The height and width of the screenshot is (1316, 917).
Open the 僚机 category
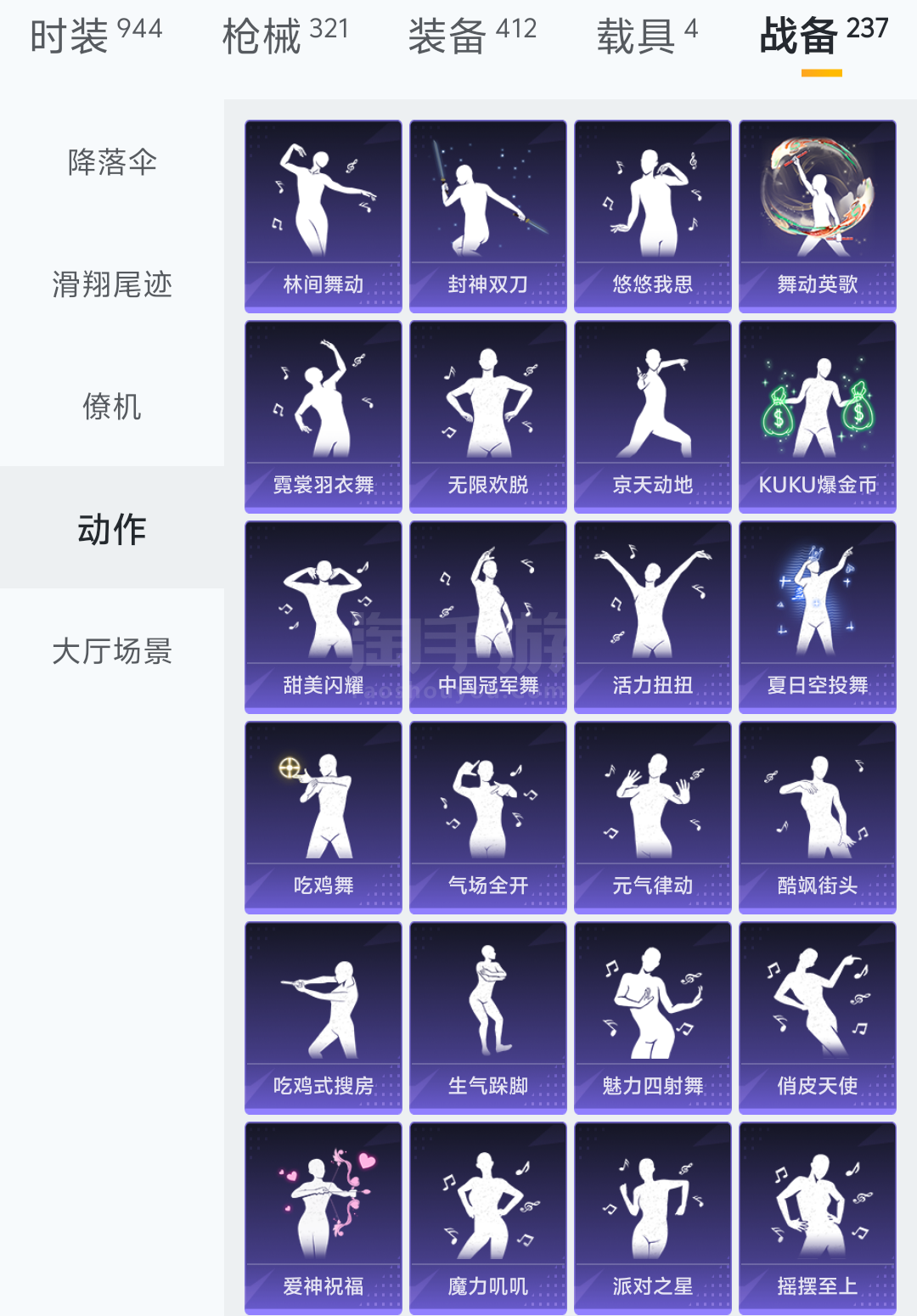click(112, 407)
